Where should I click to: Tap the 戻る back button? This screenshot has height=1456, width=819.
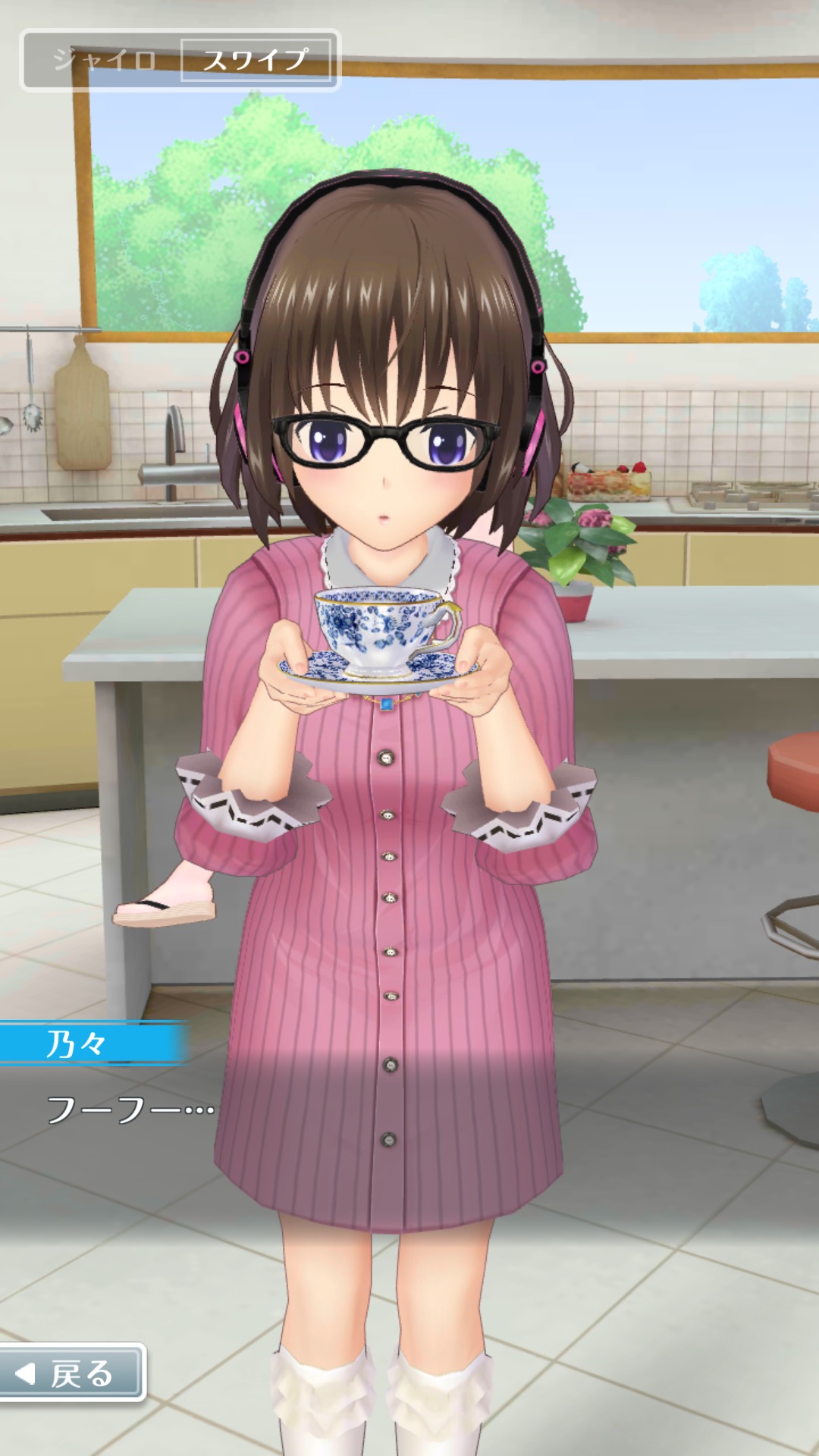pos(71,1373)
